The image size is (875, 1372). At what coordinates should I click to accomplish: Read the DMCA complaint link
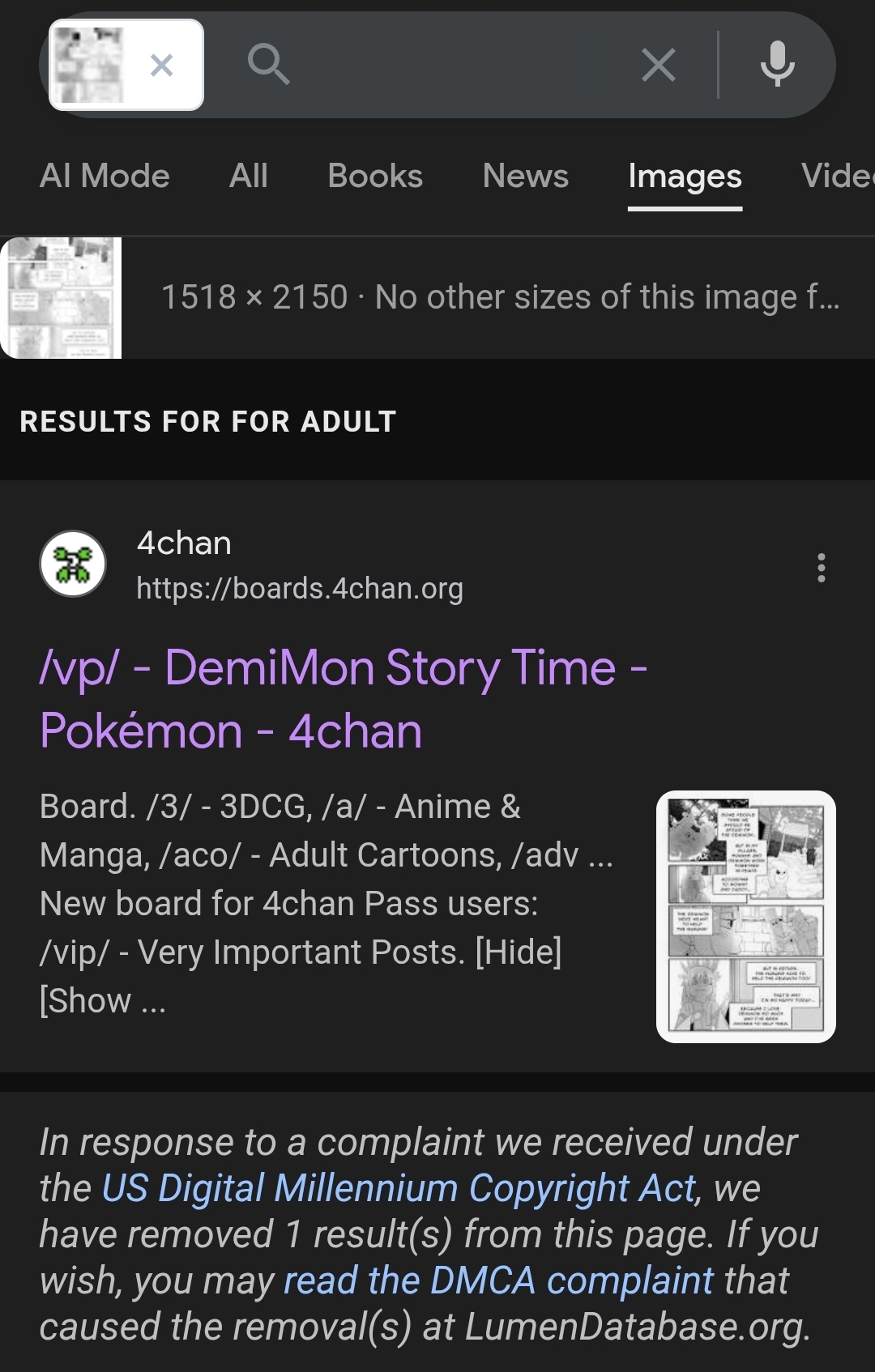(x=498, y=1280)
